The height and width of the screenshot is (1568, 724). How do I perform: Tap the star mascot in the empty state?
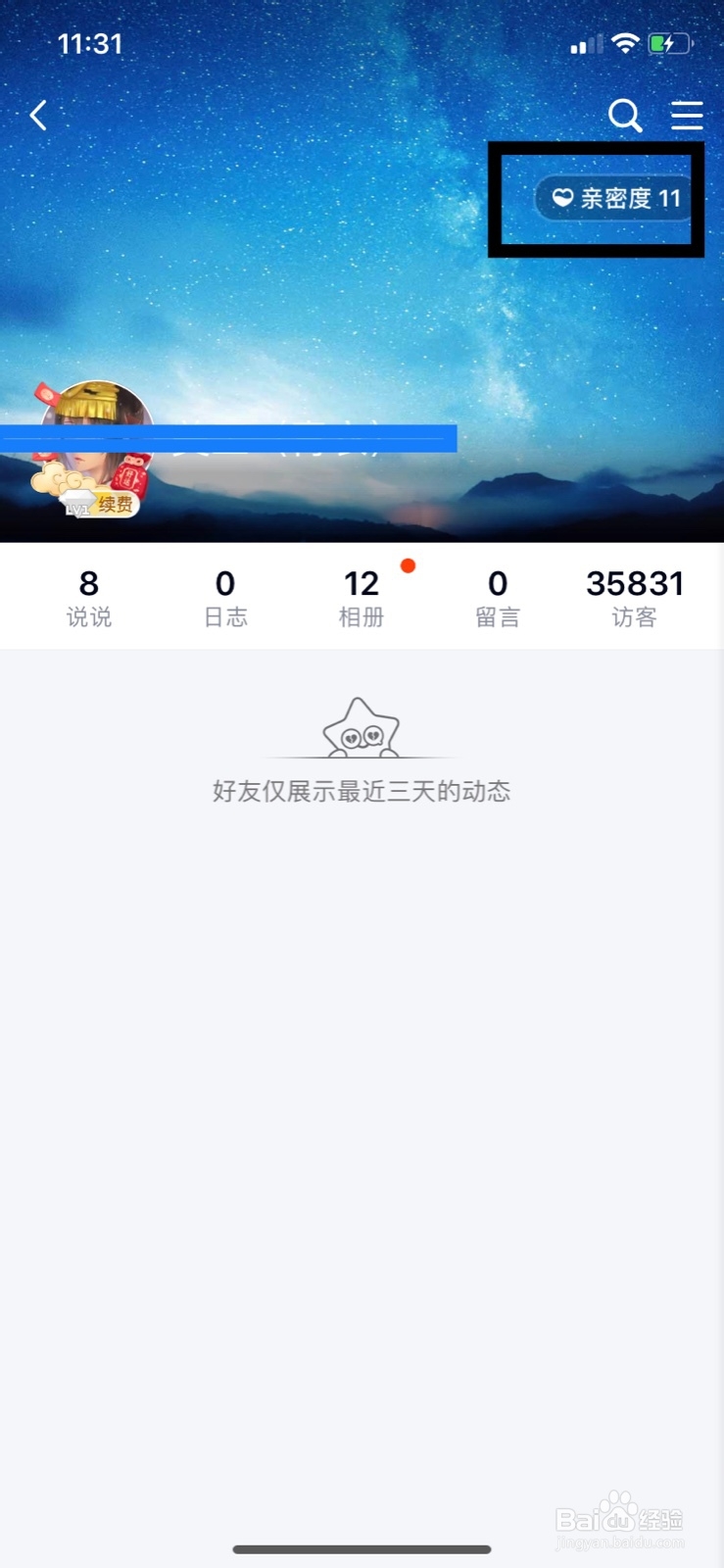coord(362,730)
